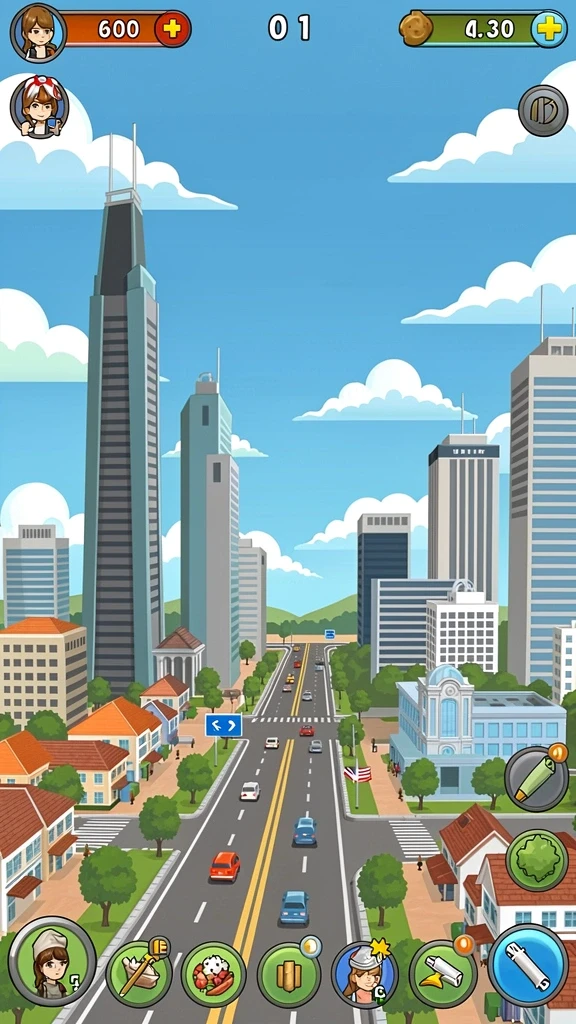Viewport: 576px width, 1024px height.
Task: Tap the grey round button under the coin bar
Action: coord(543,110)
